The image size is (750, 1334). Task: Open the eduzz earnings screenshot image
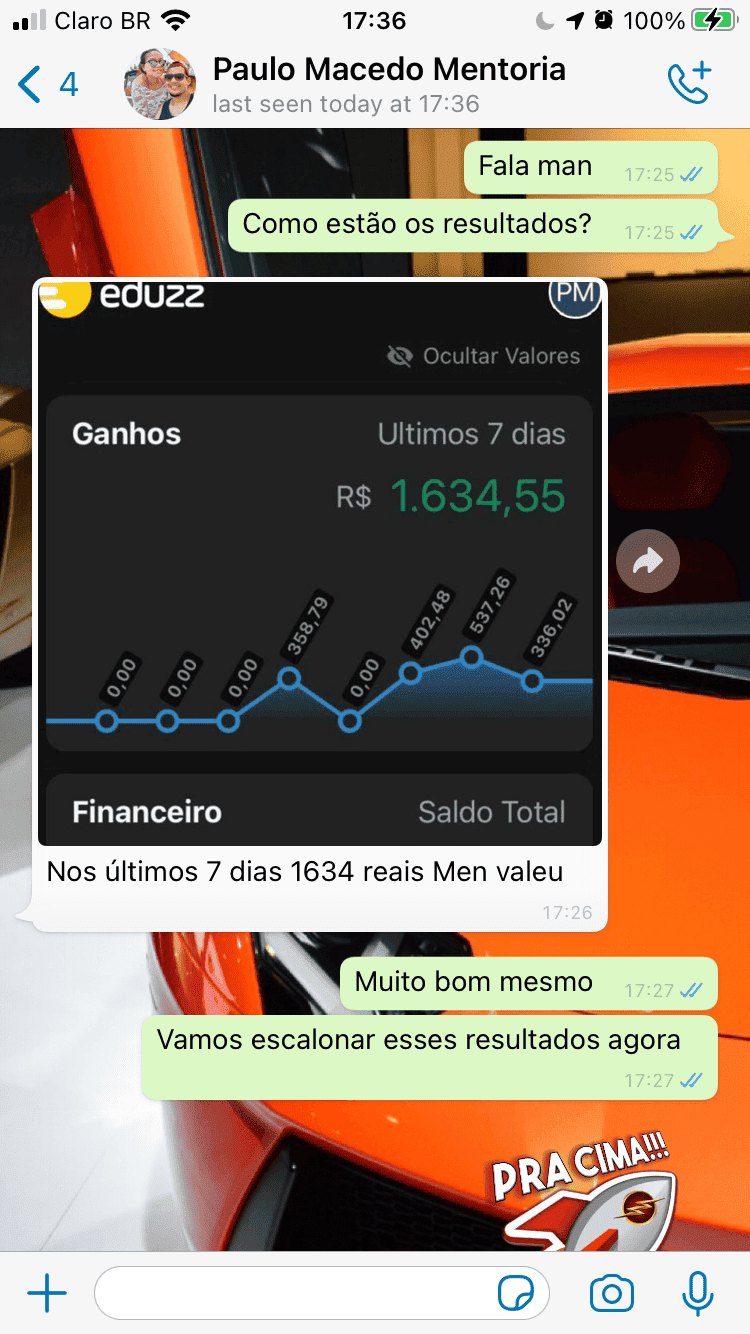[x=320, y=562]
